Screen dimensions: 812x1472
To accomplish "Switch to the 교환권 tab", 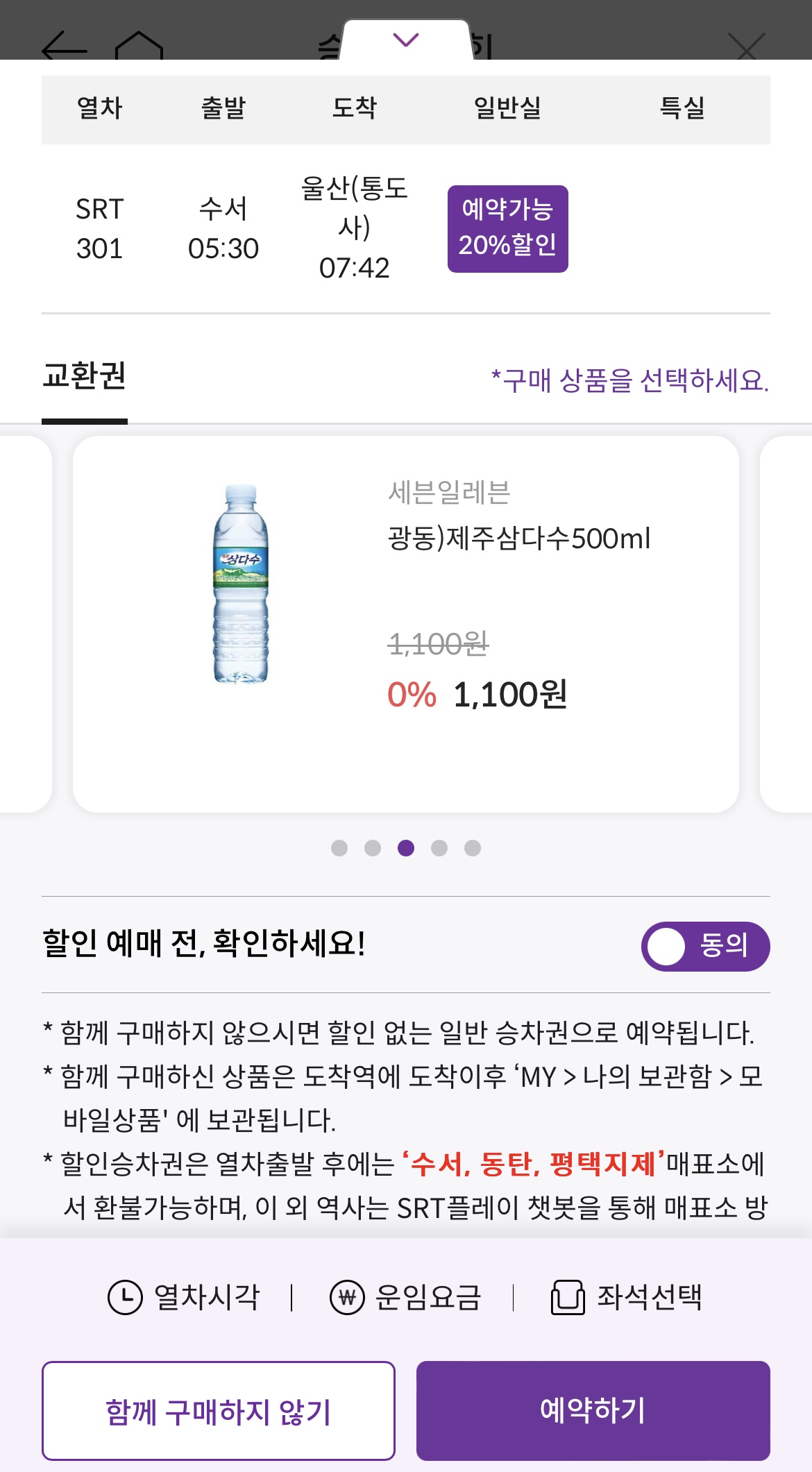I will pos(84,377).
